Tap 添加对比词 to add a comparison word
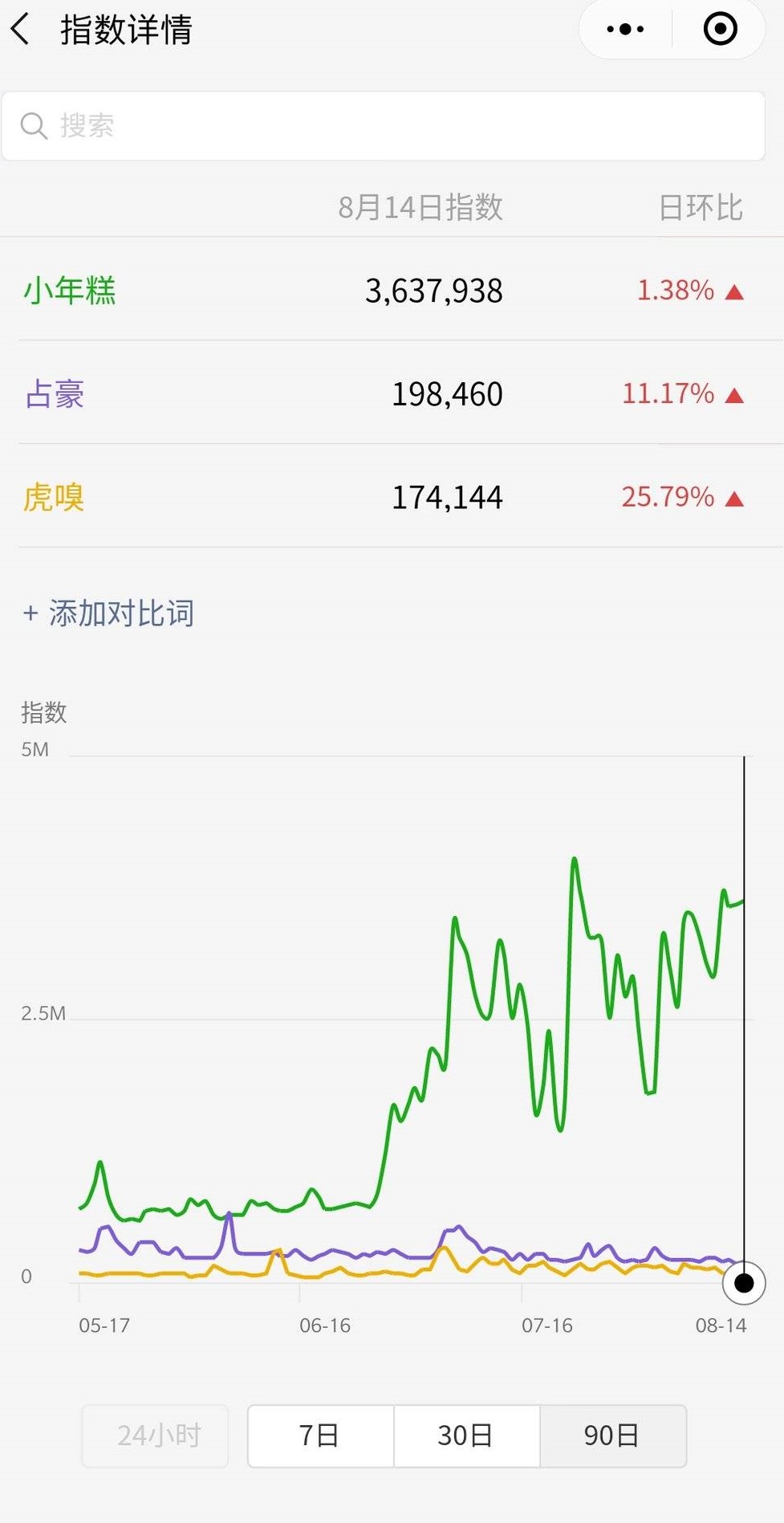The height and width of the screenshot is (1523, 784). [109, 613]
